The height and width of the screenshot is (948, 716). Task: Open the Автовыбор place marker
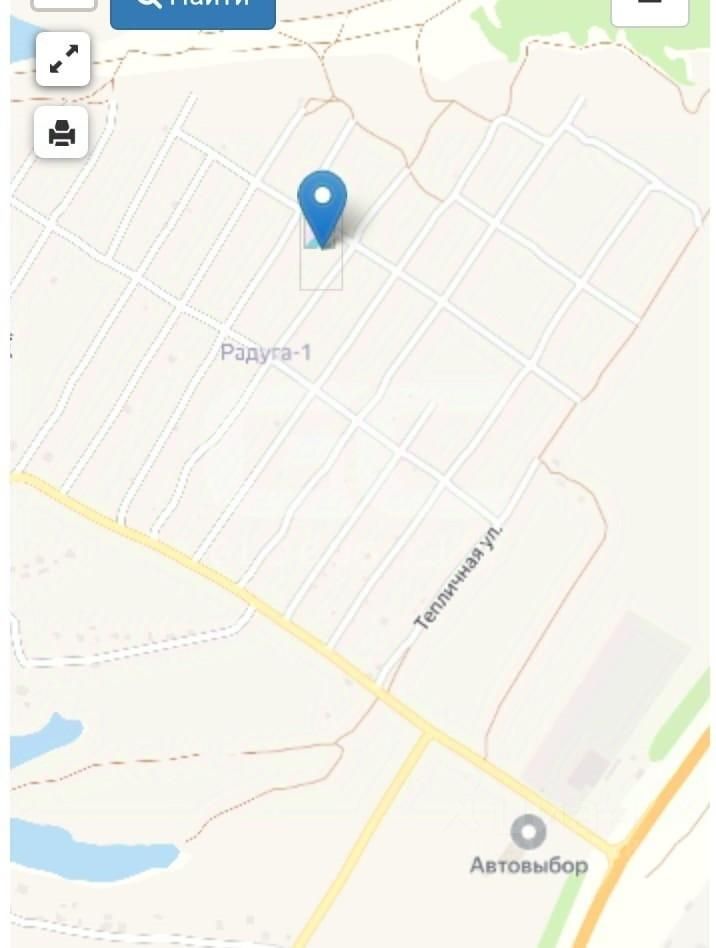click(528, 832)
